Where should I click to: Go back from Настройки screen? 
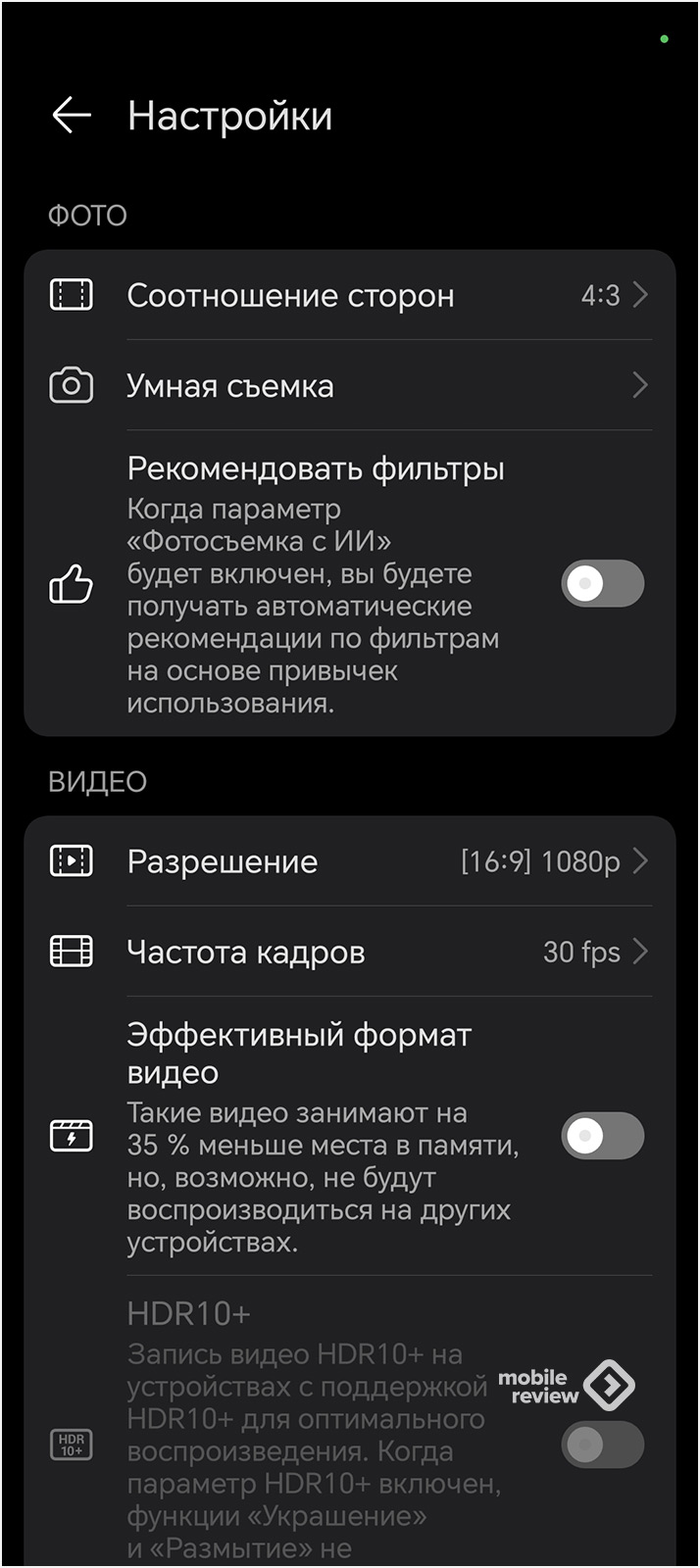72,116
